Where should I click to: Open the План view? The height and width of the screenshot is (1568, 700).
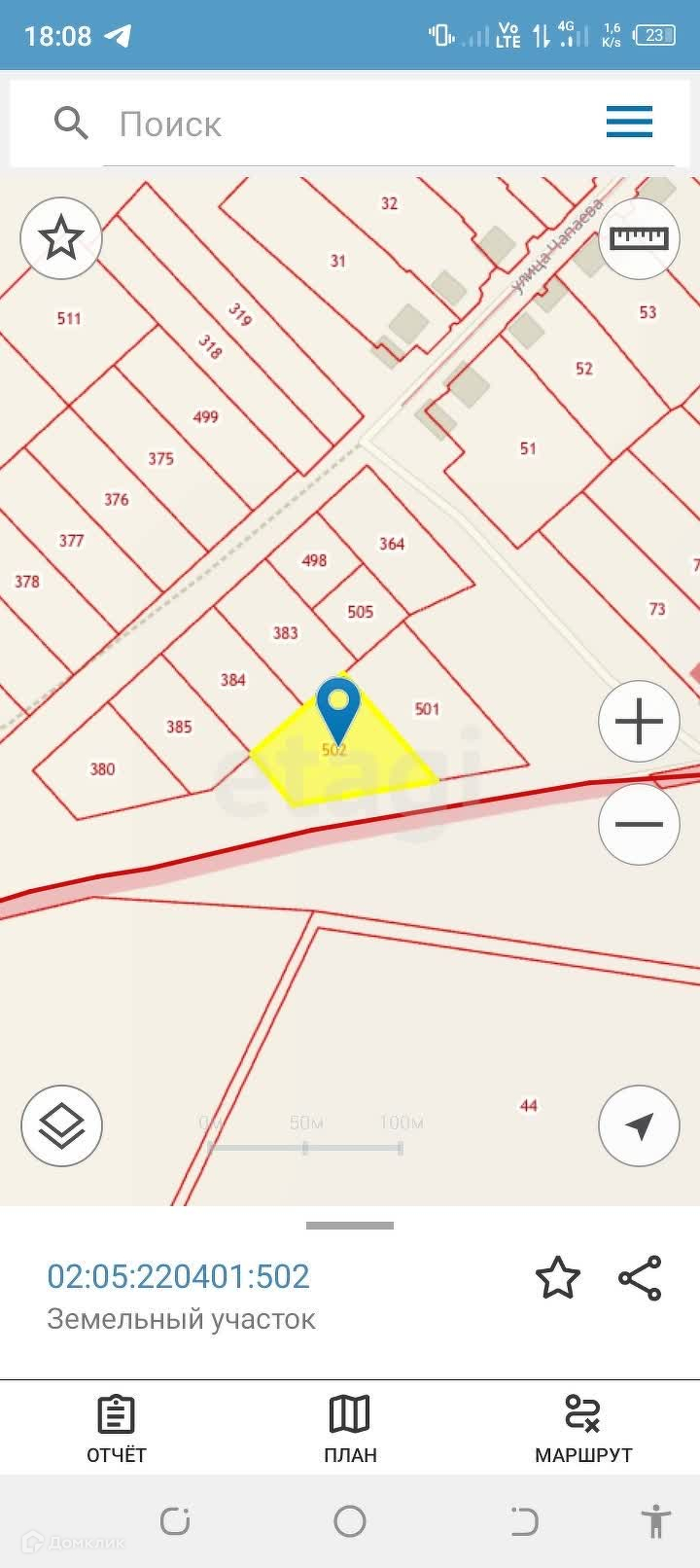(x=350, y=1428)
